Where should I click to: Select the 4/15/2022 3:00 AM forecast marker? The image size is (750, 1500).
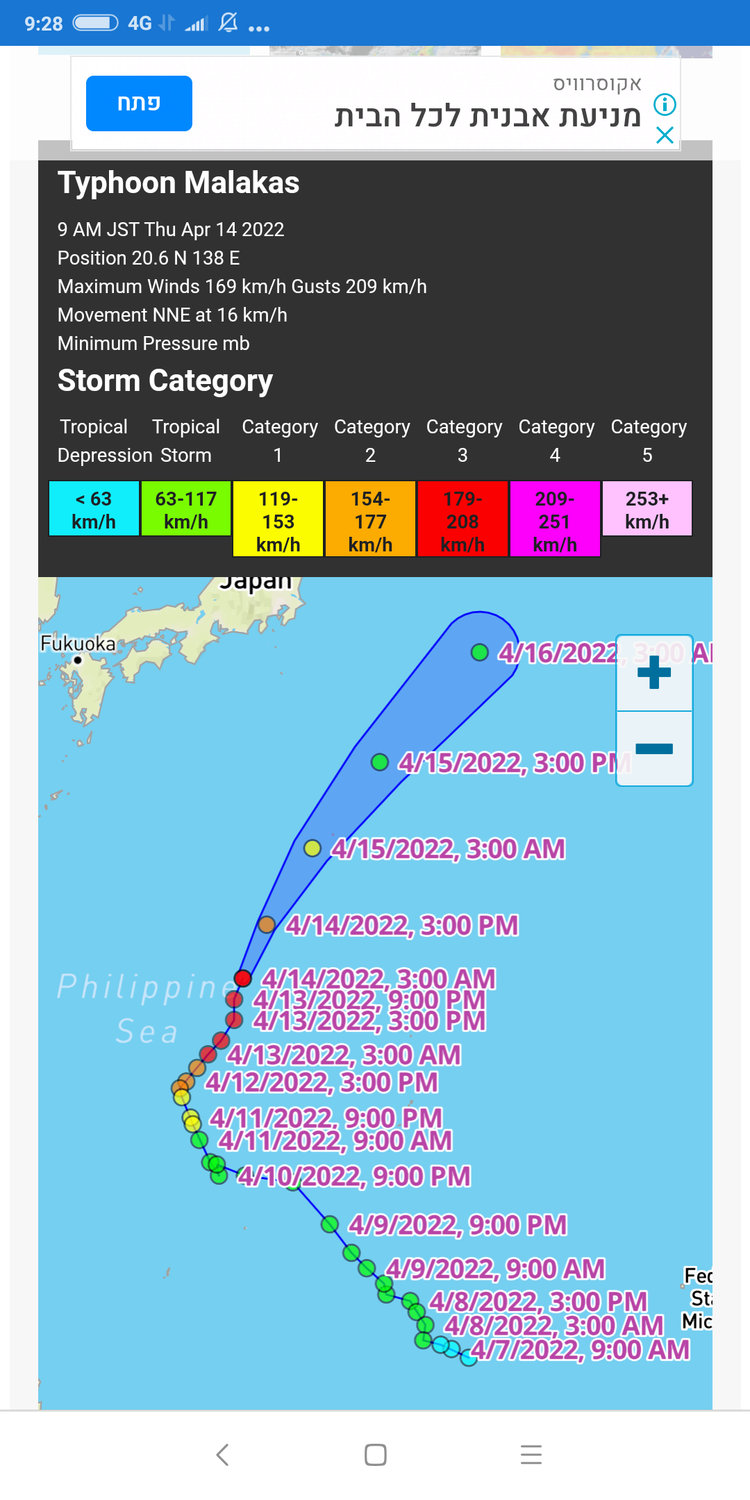312,848
